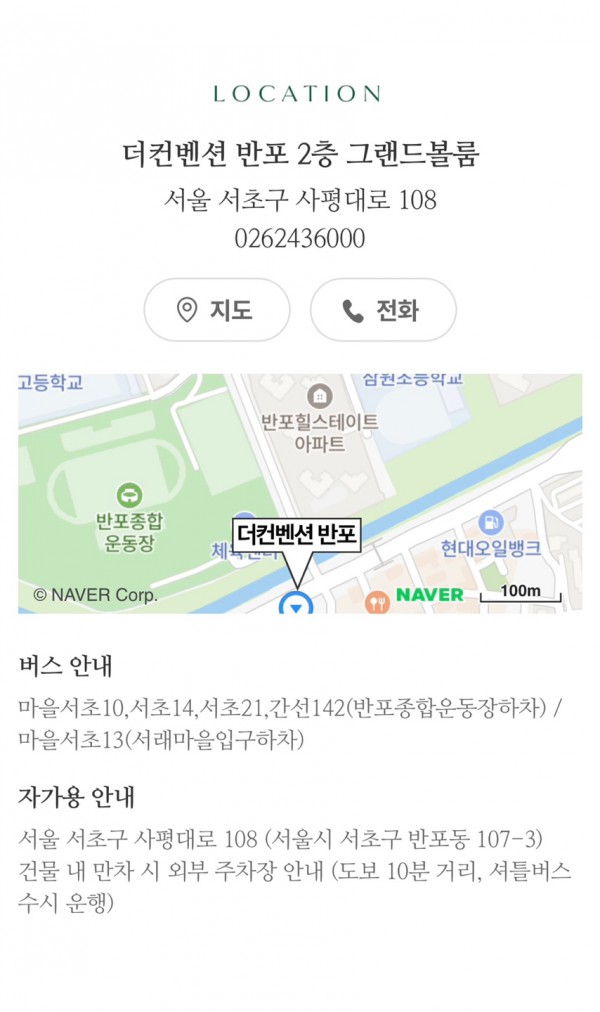600x1012 pixels.
Task: Open the 지도 map button
Action: 217,310
